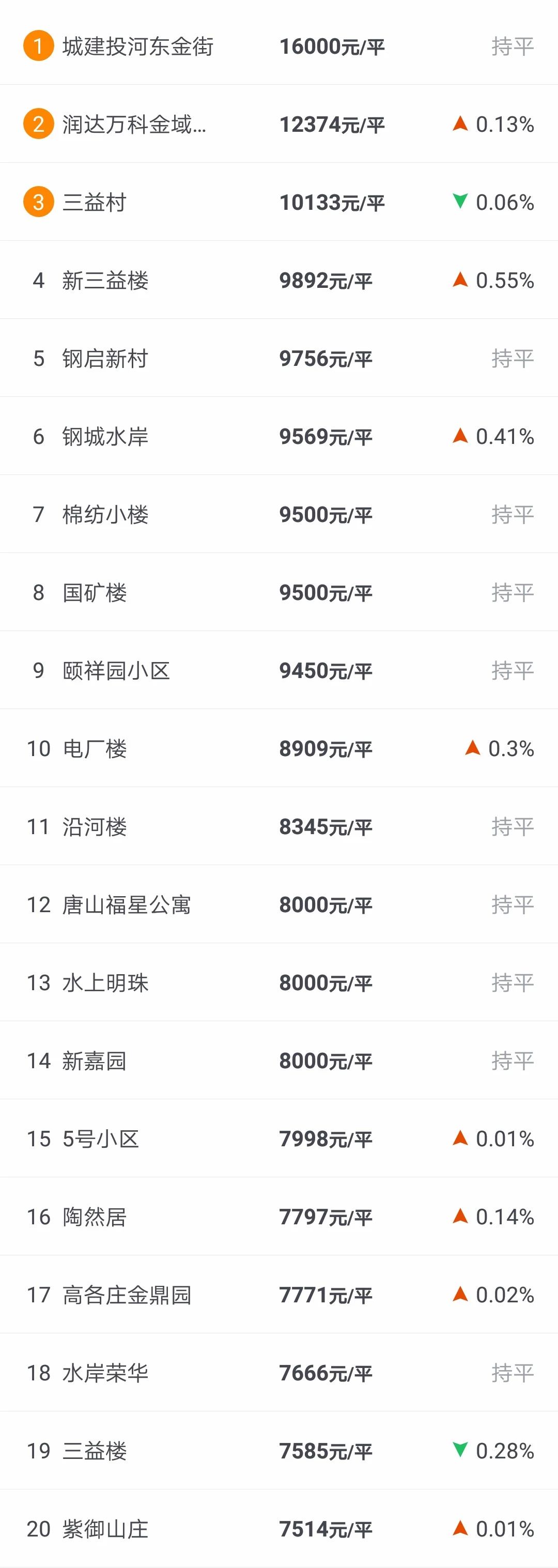Open 5号小区 price page
558x1568 pixels.
[x=101, y=1138]
